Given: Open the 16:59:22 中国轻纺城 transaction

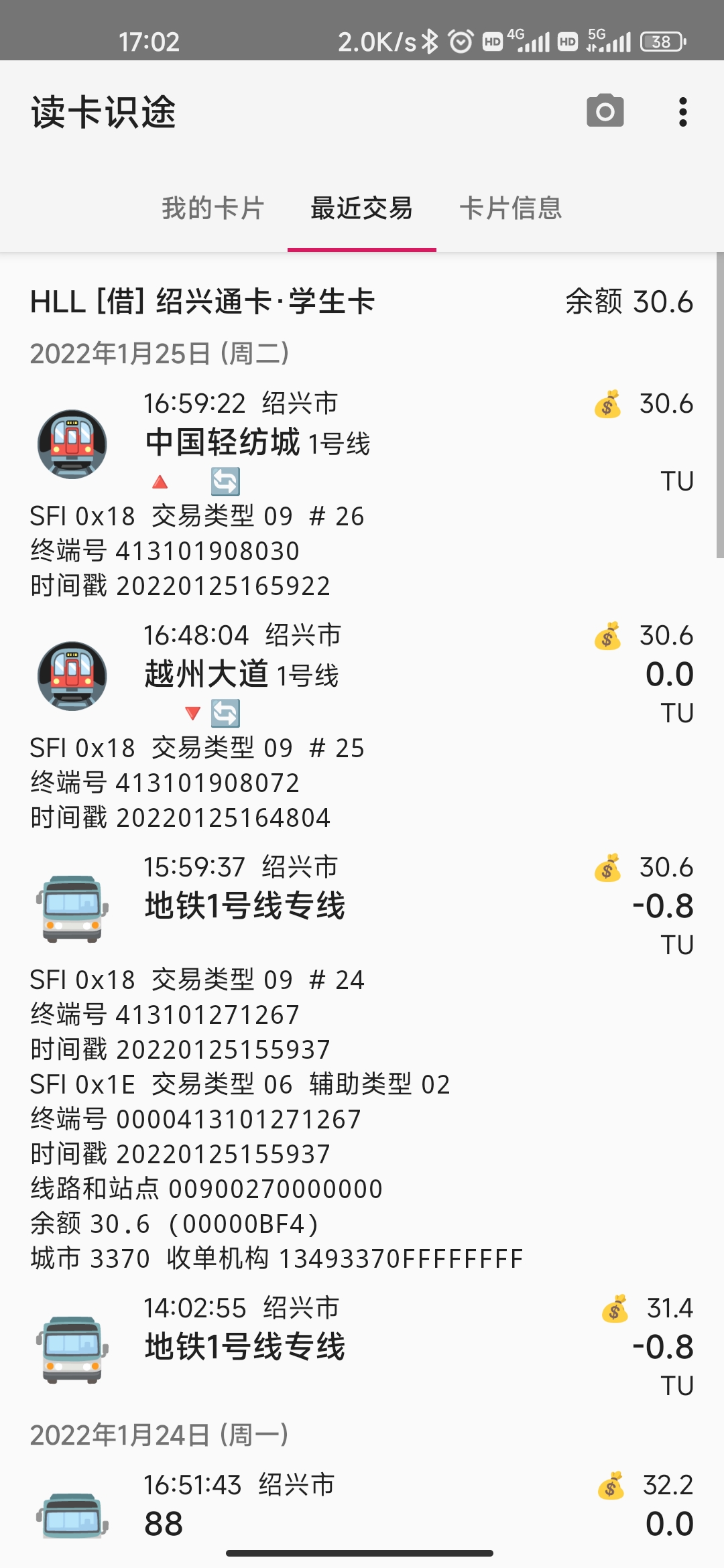Looking at the screenshot, I should click(362, 444).
